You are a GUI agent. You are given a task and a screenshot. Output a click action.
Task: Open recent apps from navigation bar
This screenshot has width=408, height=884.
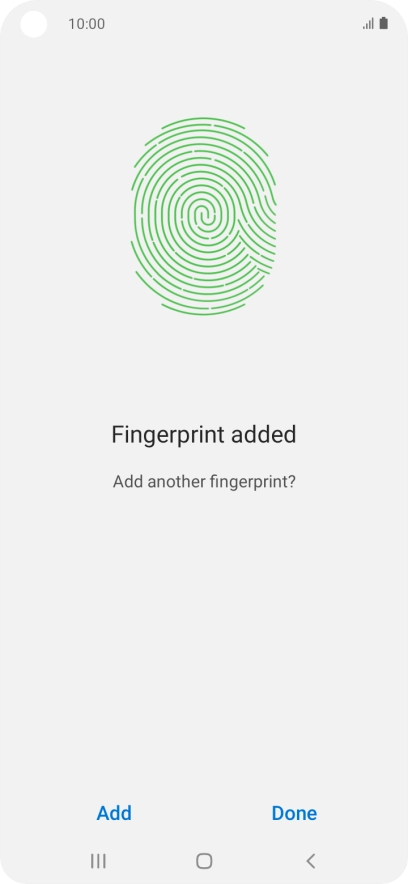[x=98, y=861]
